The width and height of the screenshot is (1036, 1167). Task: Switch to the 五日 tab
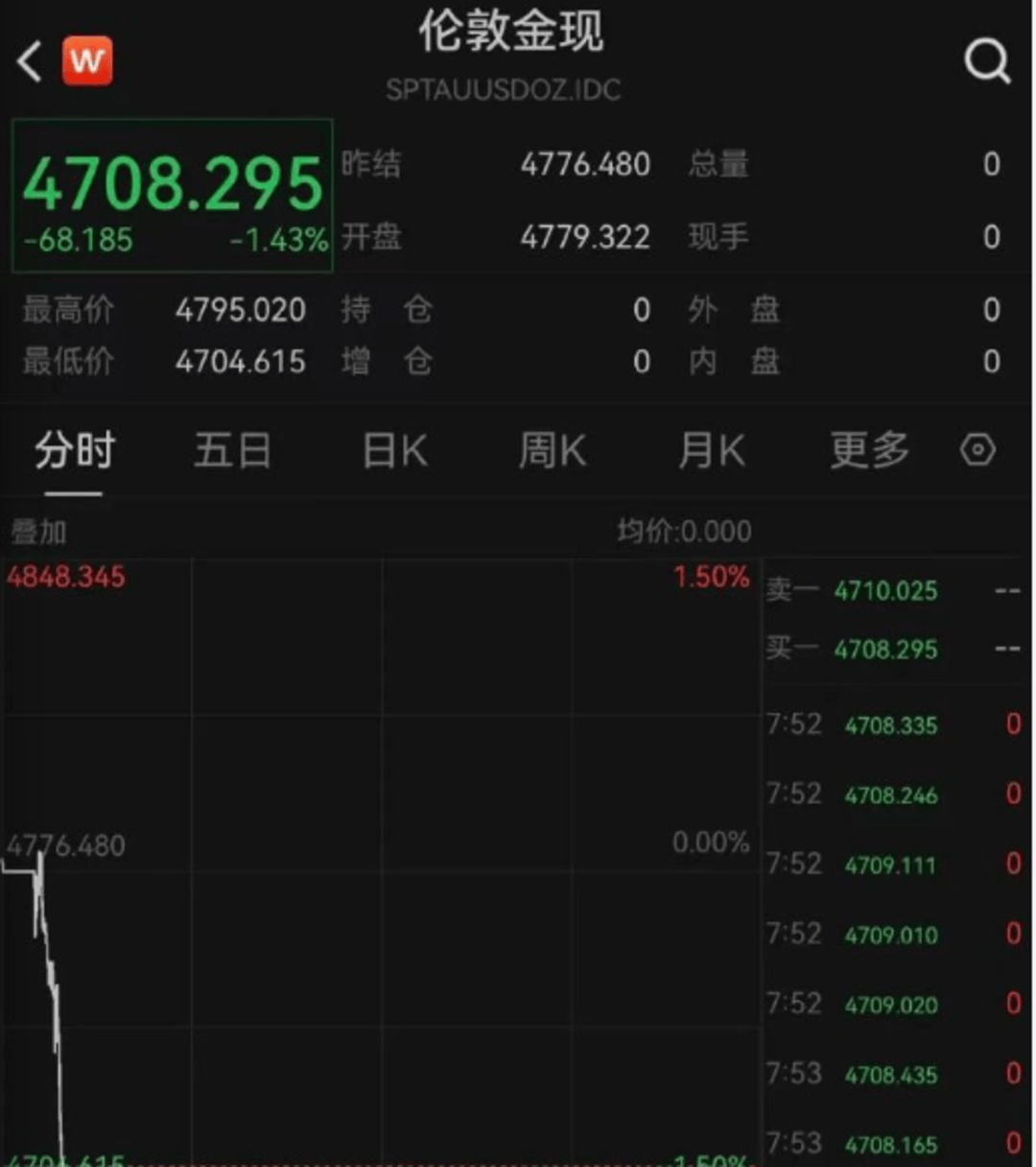click(232, 451)
